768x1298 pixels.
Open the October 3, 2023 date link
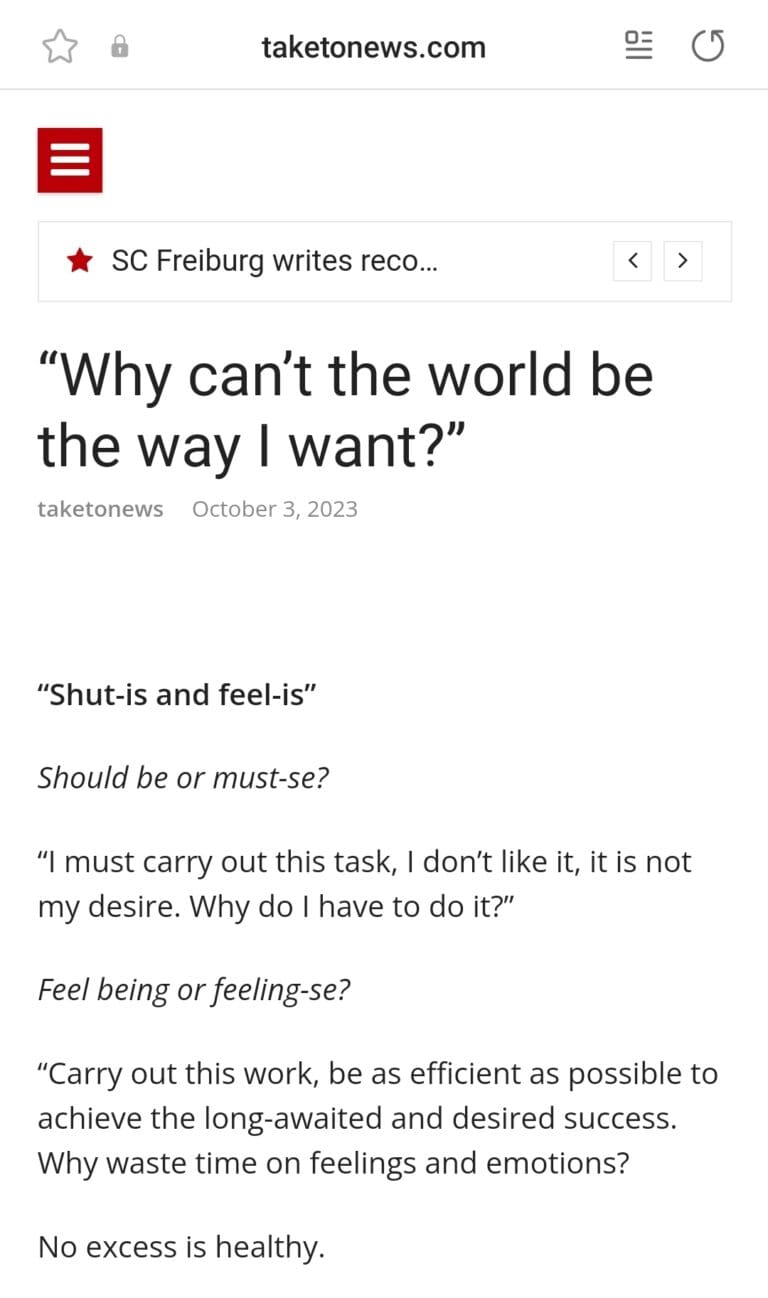(x=274, y=509)
